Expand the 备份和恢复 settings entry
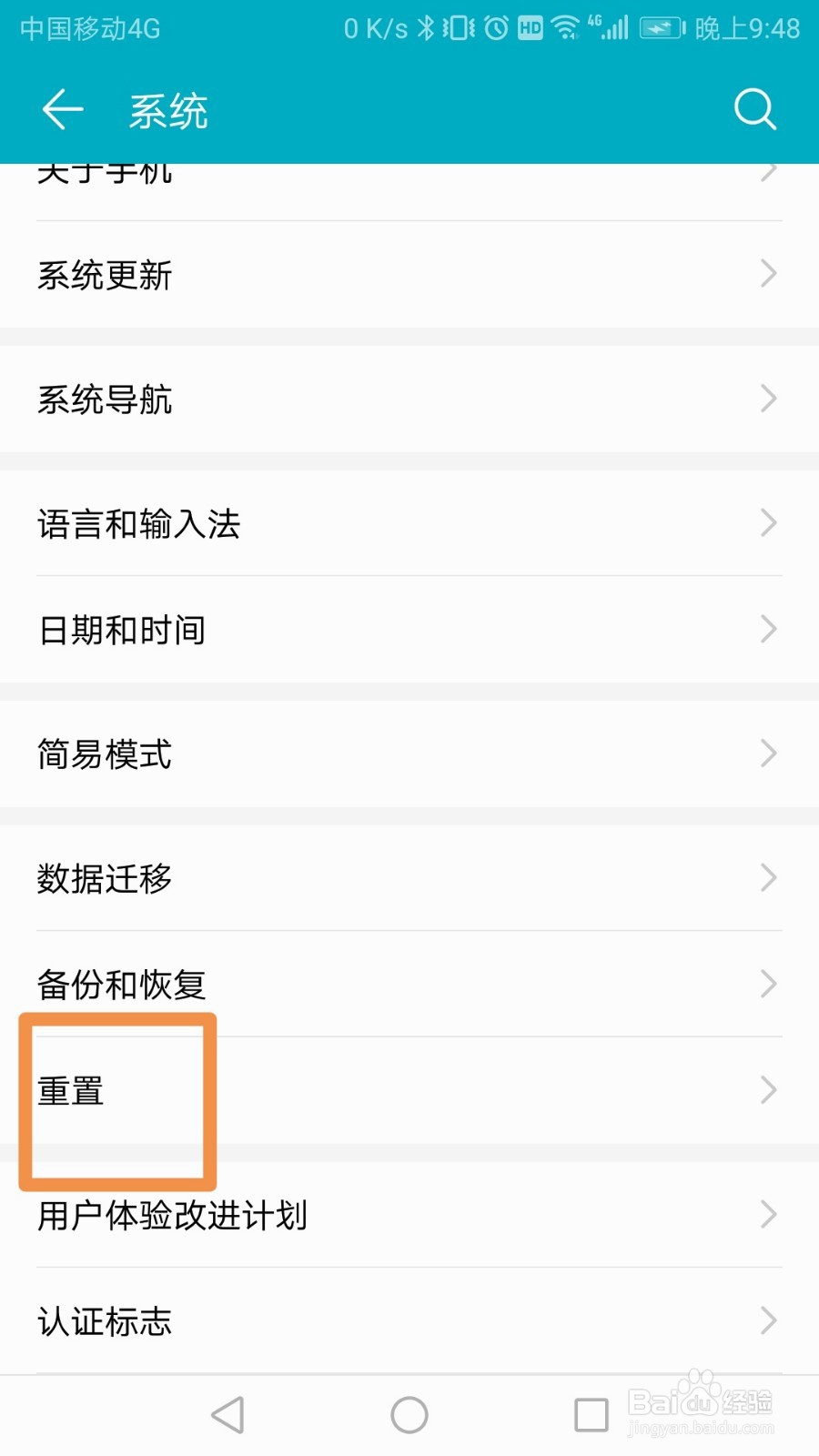Image resolution: width=819 pixels, height=1456 pixels. point(409,983)
